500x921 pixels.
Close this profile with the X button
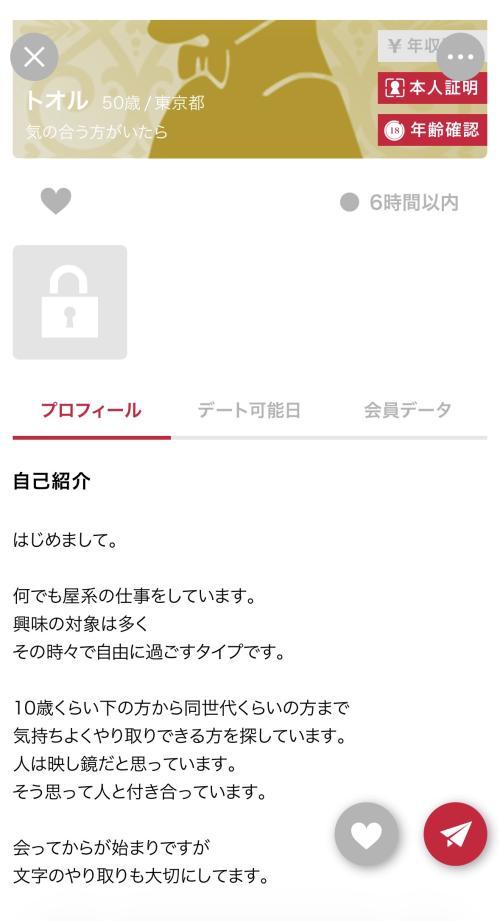(34, 57)
